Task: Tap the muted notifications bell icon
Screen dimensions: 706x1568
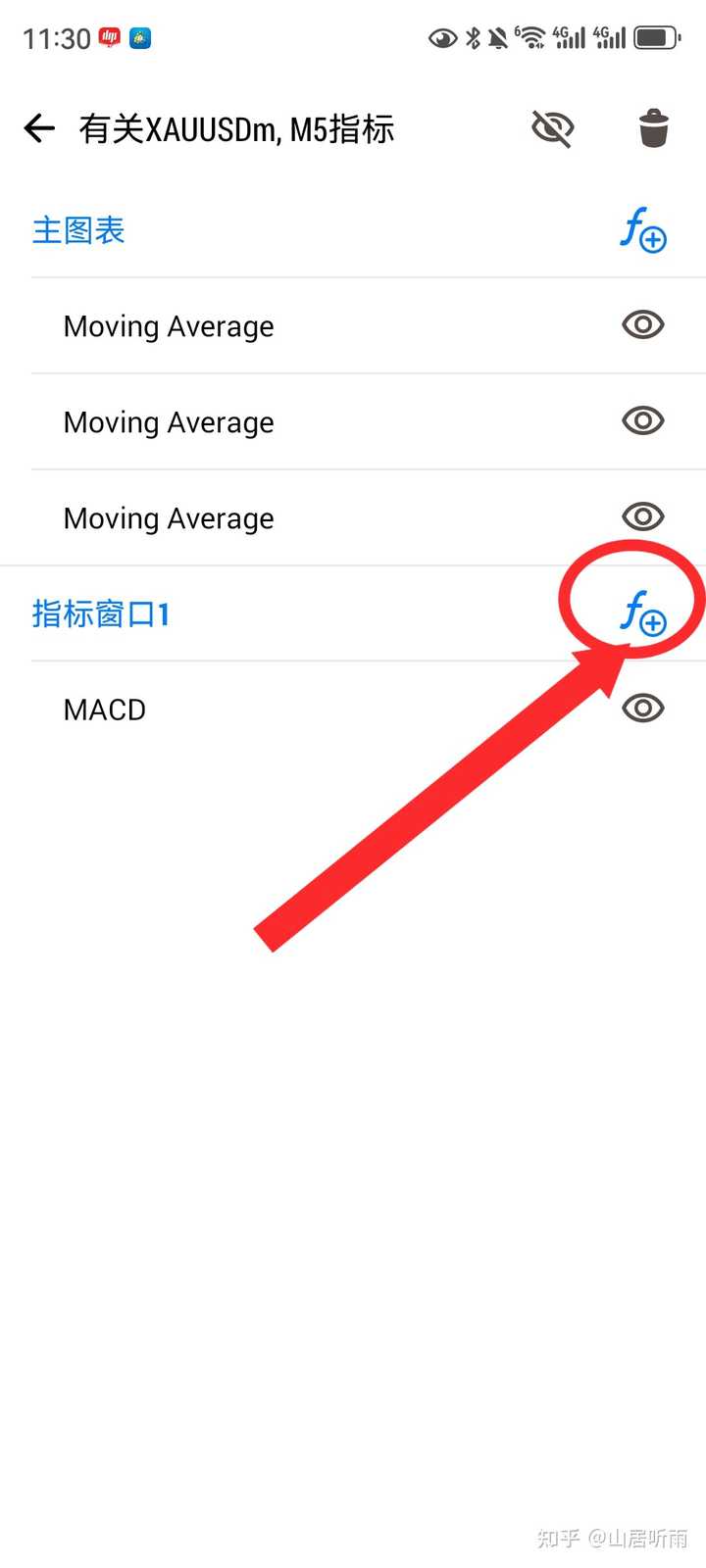Action: (495, 37)
